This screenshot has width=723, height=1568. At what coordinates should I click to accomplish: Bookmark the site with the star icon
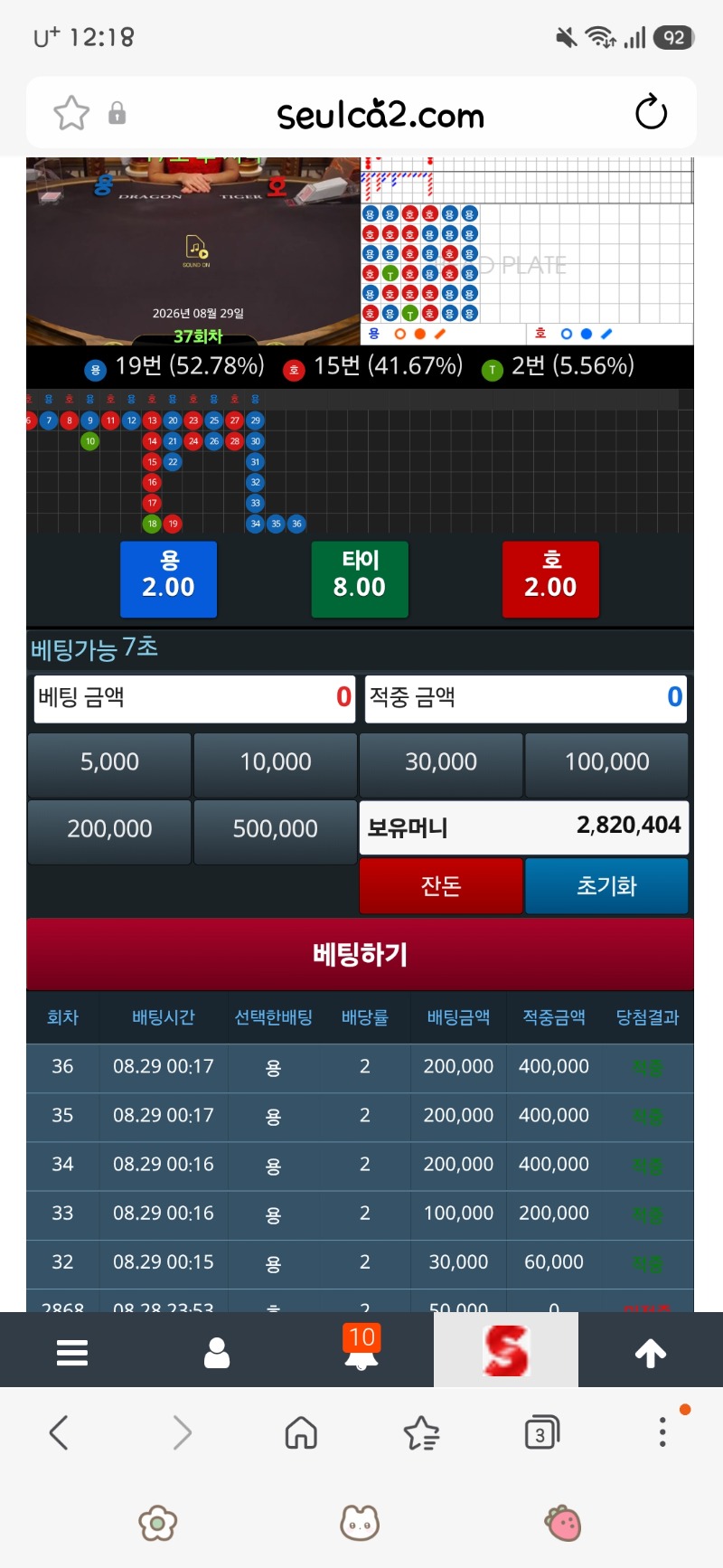[x=71, y=113]
